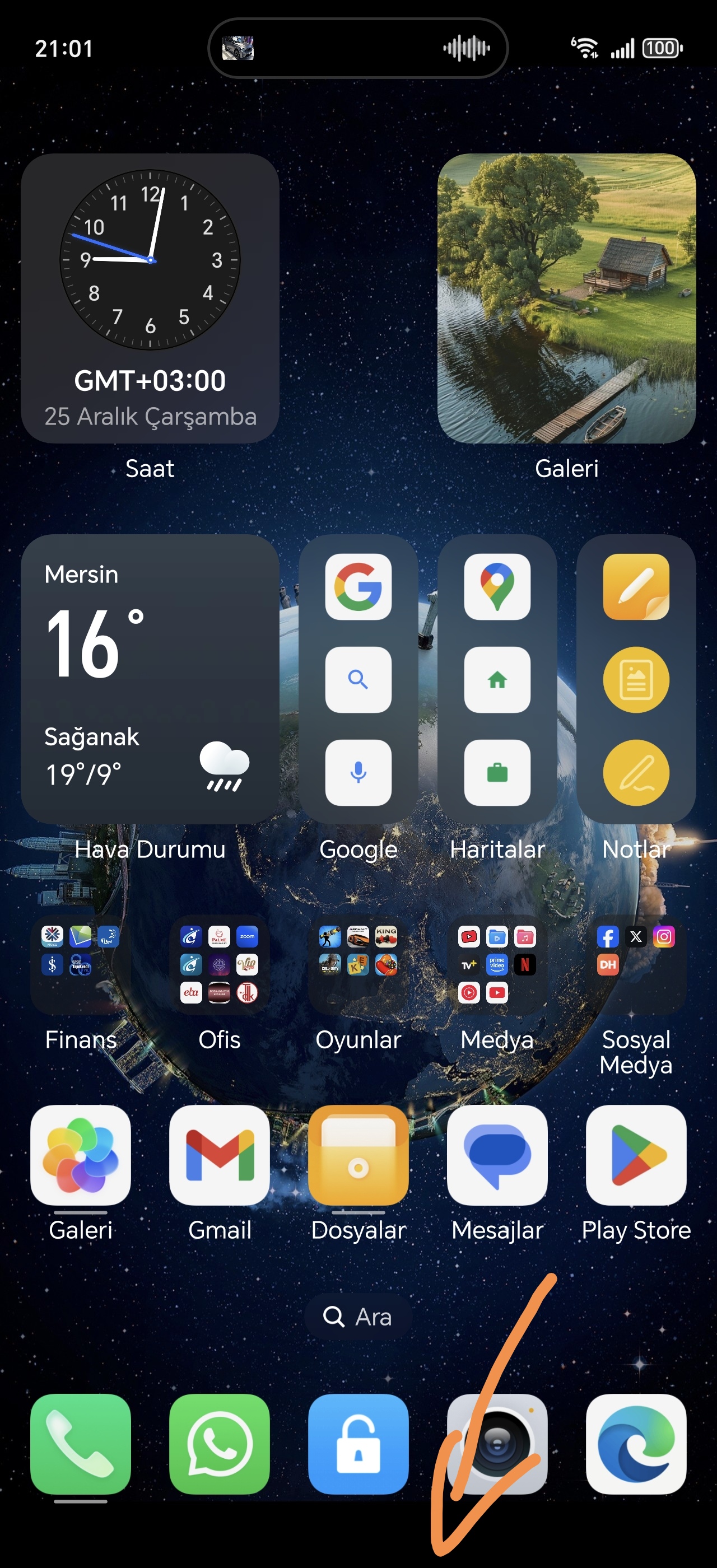Create a new note in Notlar widget
This screenshot has height=1568, width=717.
pyautogui.click(x=636, y=587)
